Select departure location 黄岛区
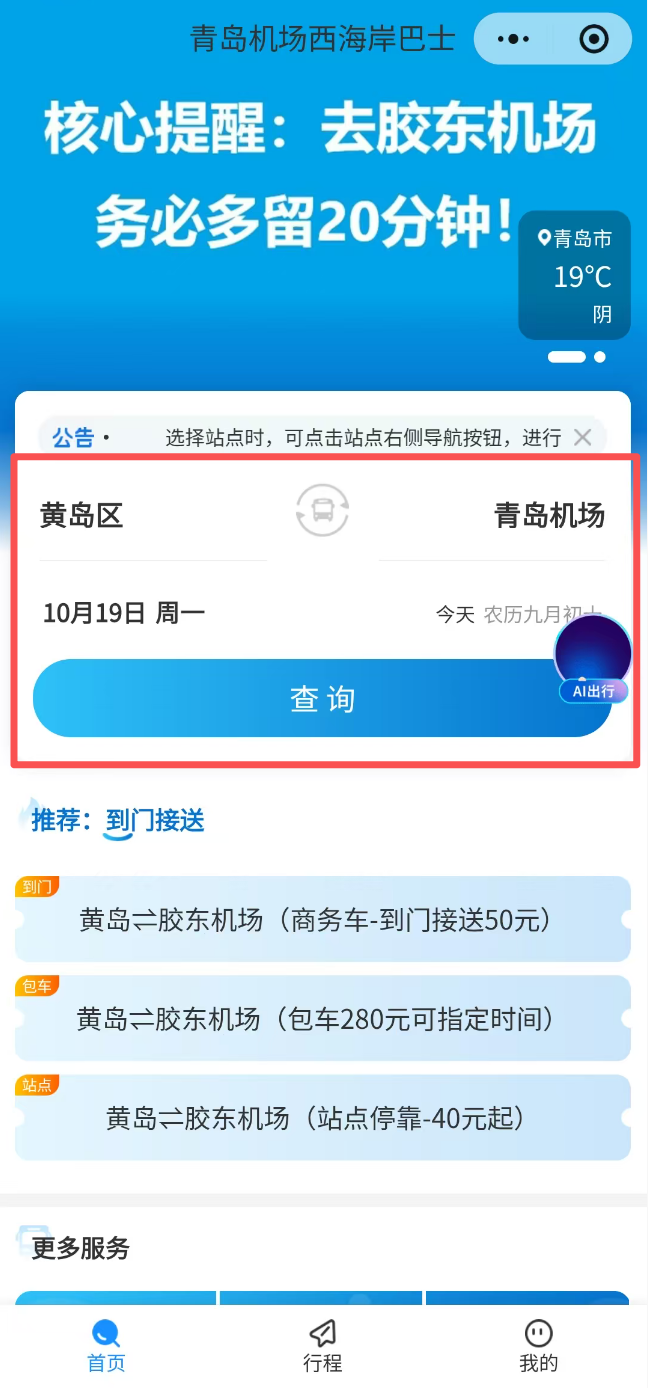The height and width of the screenshot is (1388, 648). pos(81,516)
